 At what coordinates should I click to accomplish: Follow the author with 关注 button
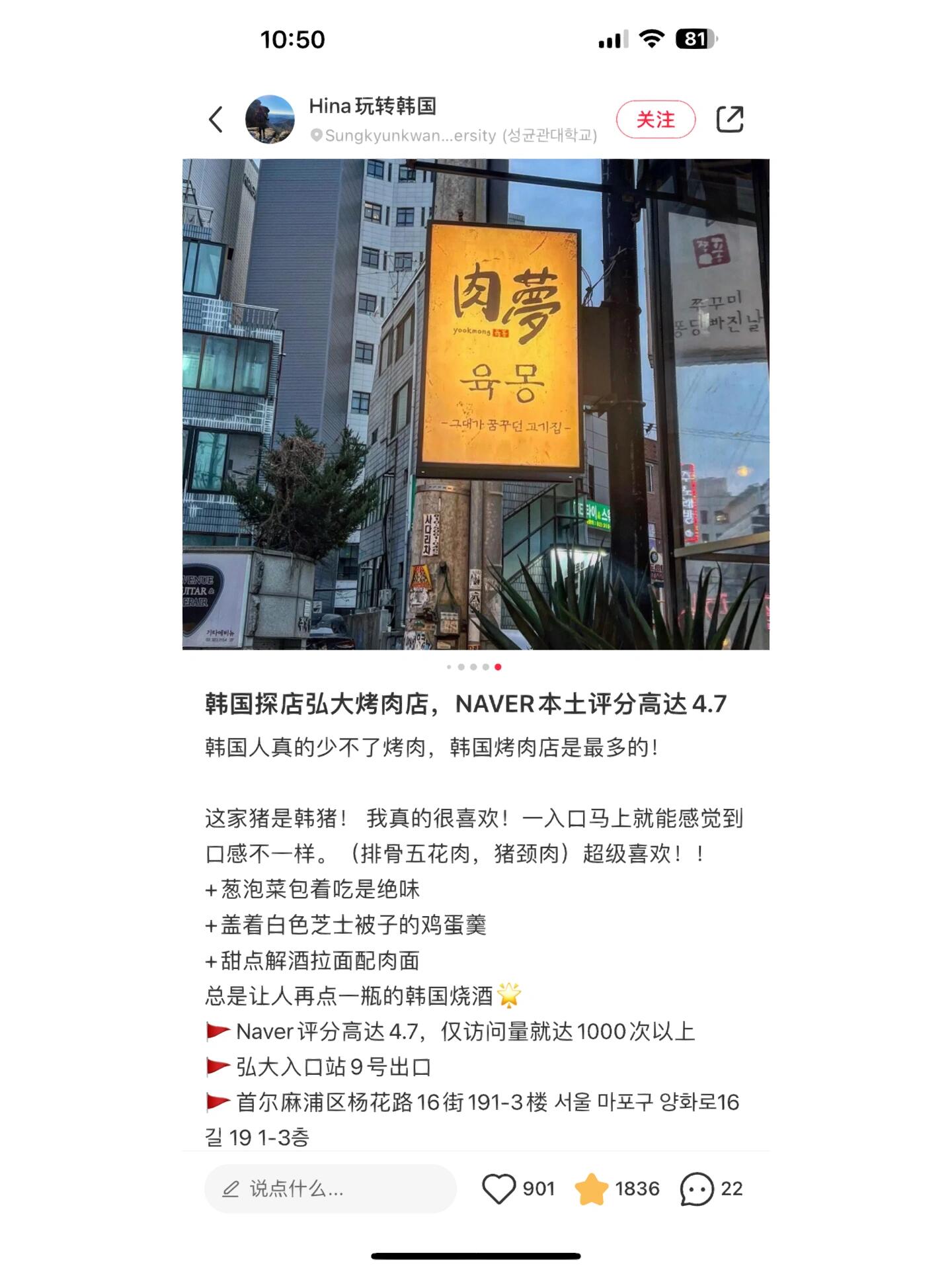coord(655,120)
